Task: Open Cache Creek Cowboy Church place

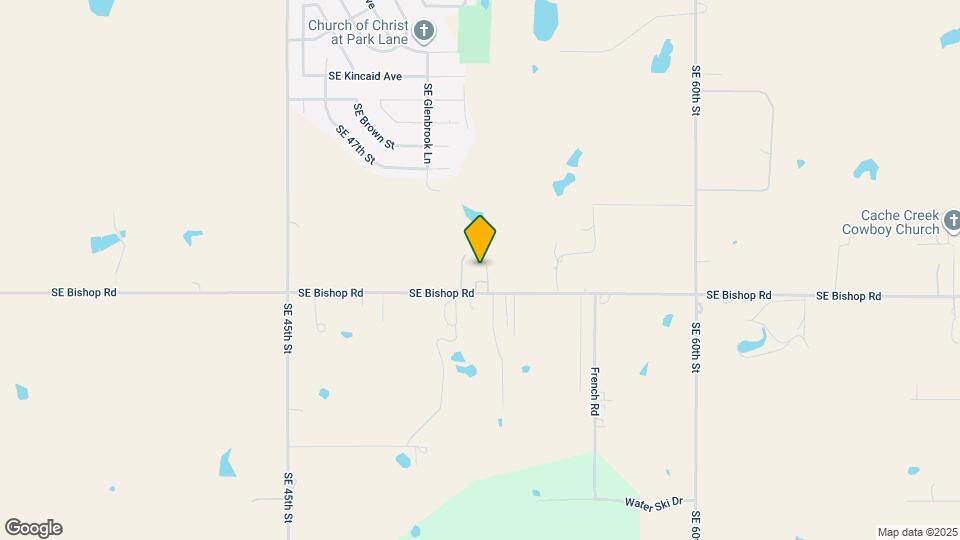Action: [x=951, y=221]
